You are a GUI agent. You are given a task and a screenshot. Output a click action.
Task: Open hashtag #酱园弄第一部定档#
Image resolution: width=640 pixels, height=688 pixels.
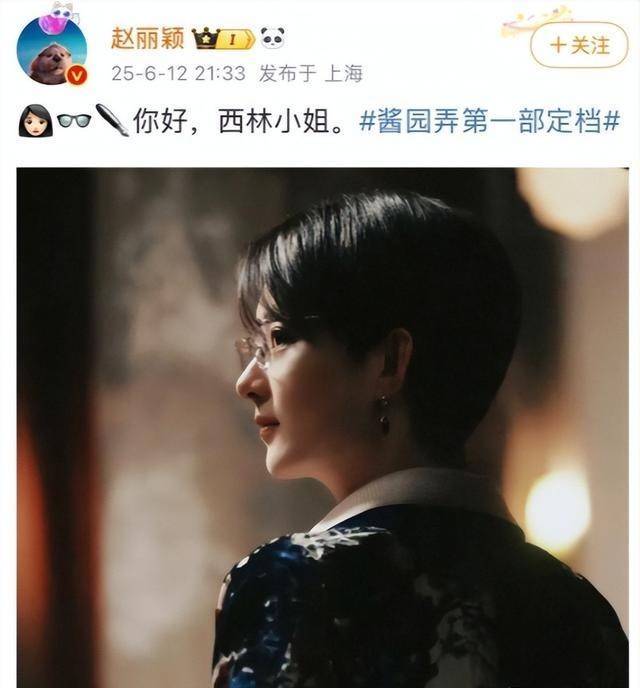pos(489,123)
